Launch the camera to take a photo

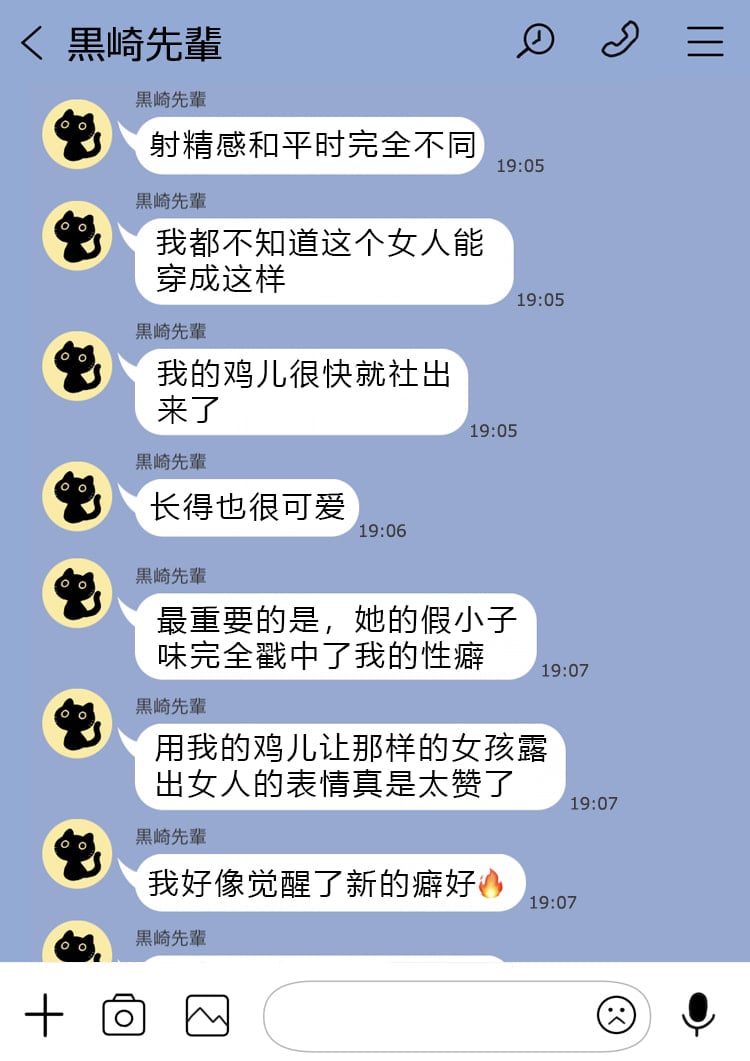(124, 1016)
